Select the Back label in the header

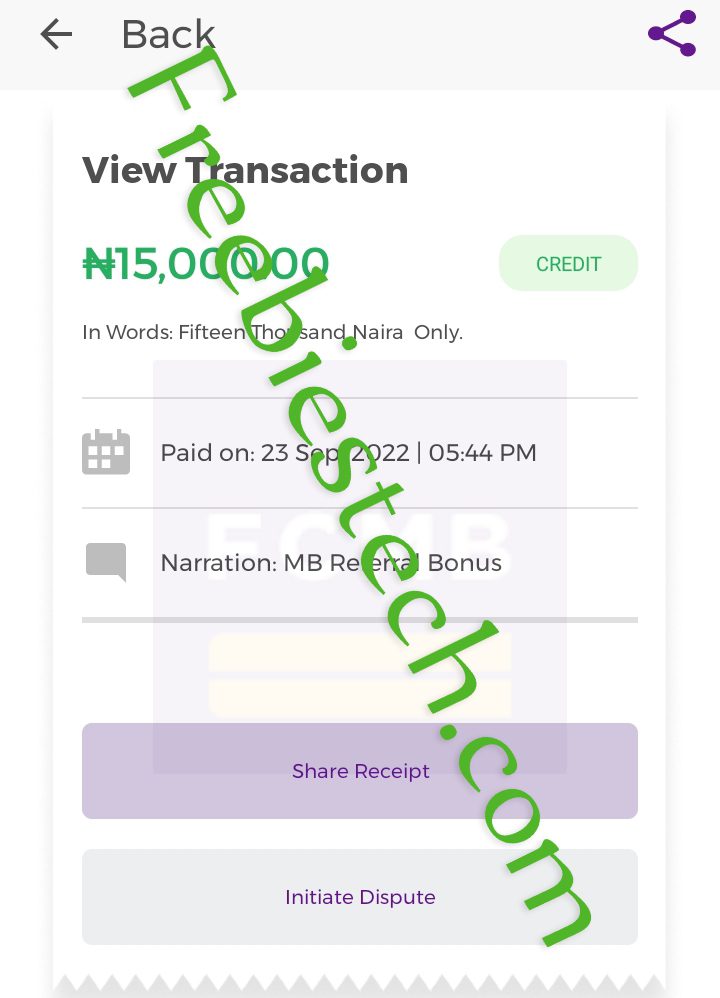tap(168, 34)
